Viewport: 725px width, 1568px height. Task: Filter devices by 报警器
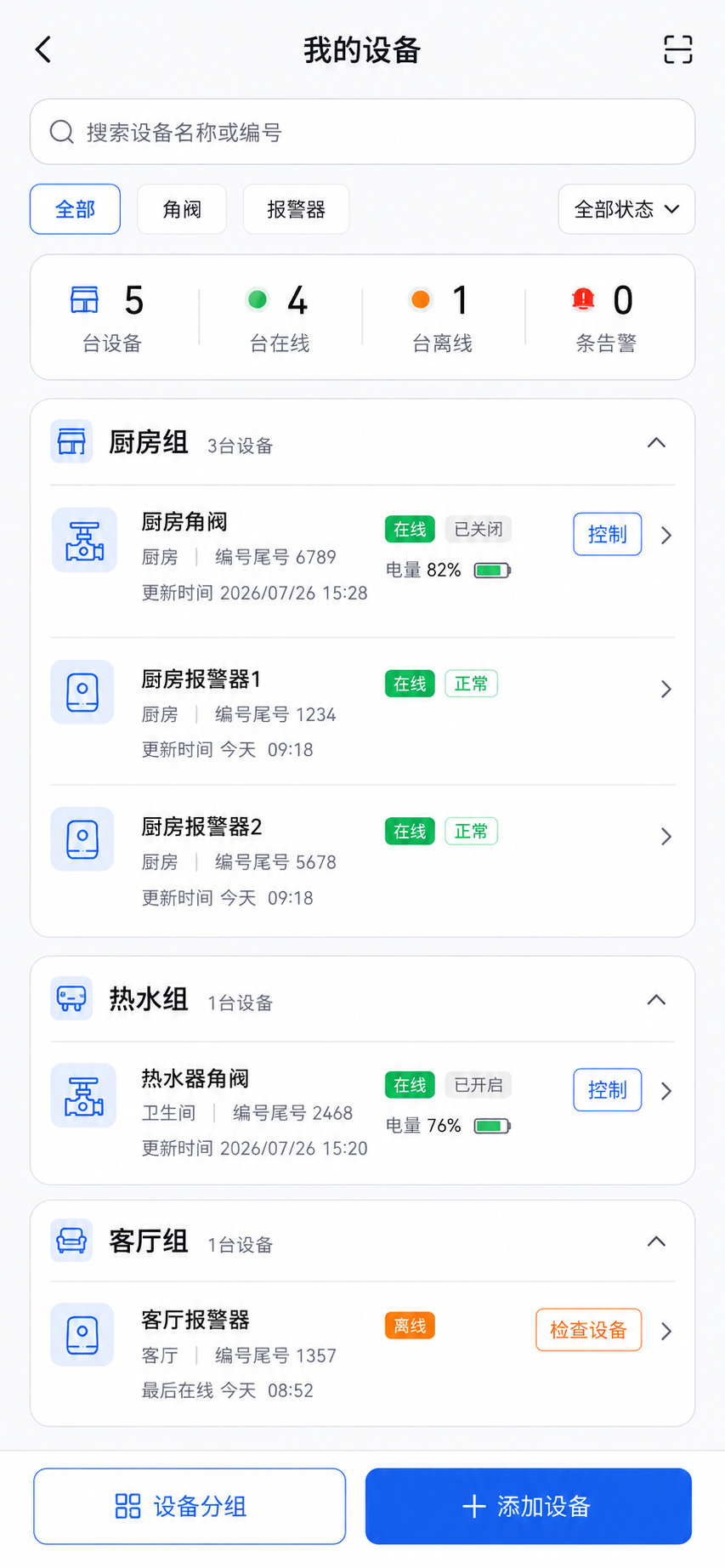(x=296, y=209)
